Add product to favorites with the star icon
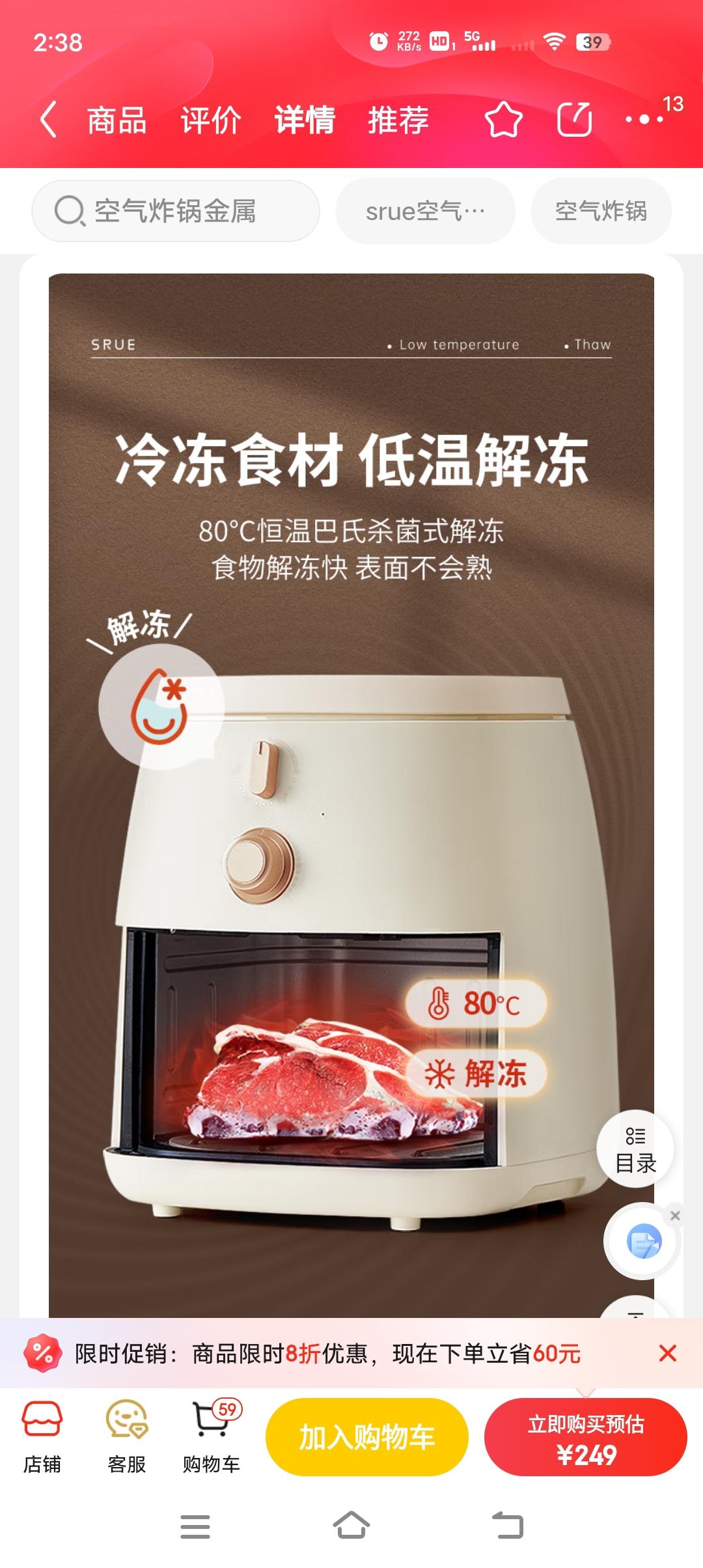This screenshot has height=1568, width=703. point(503,120)
